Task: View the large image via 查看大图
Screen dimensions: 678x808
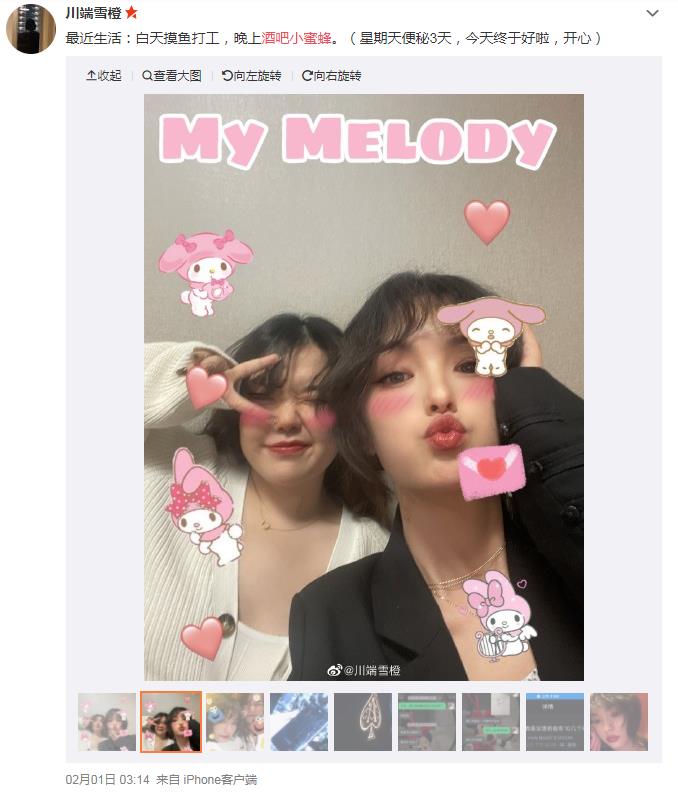Action: tap(172, 76)
